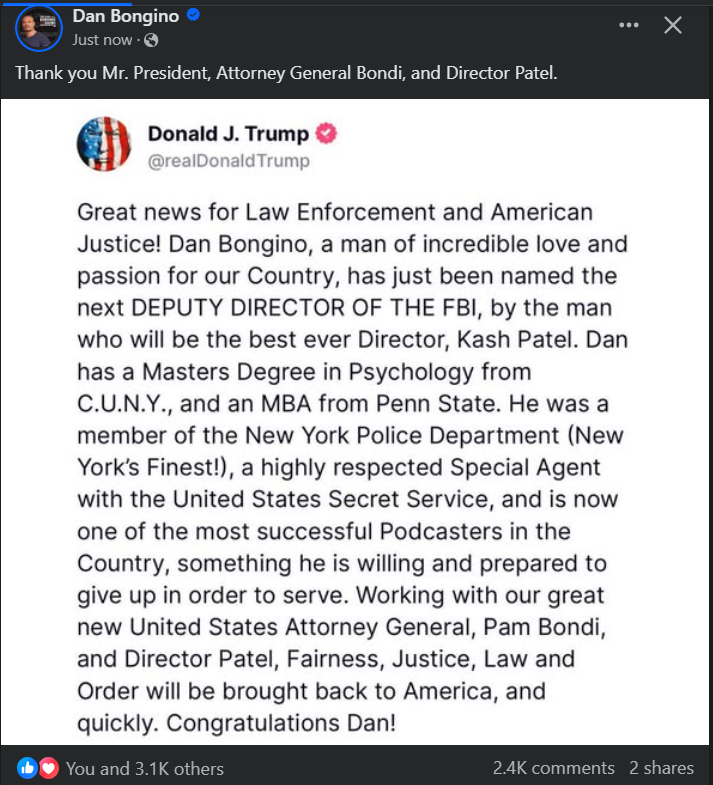Screen dimensions: 713x785
Task: View who reacted to the post
Action: click(144, 768)
